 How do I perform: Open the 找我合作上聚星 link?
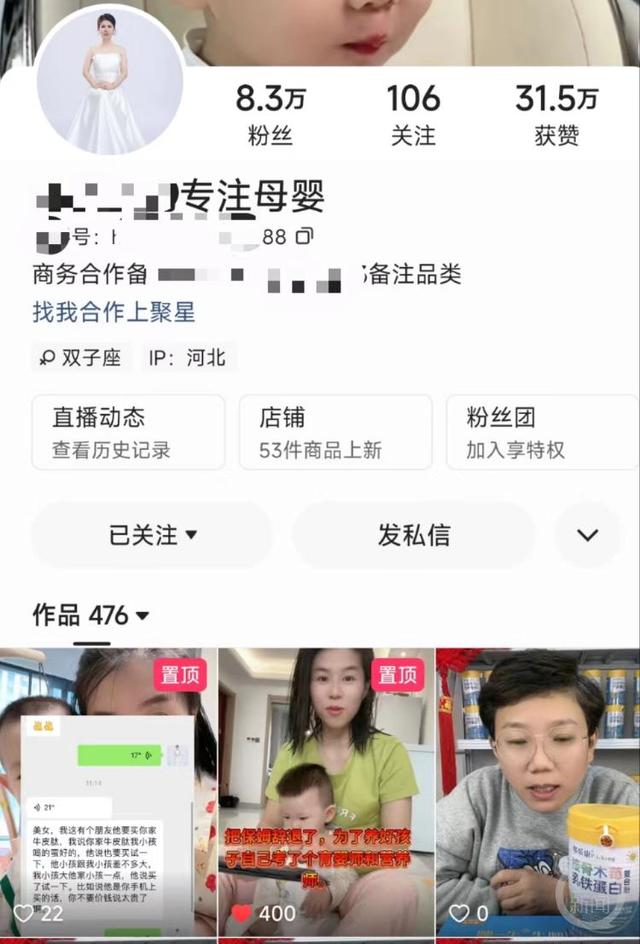[x=114, y=312]
